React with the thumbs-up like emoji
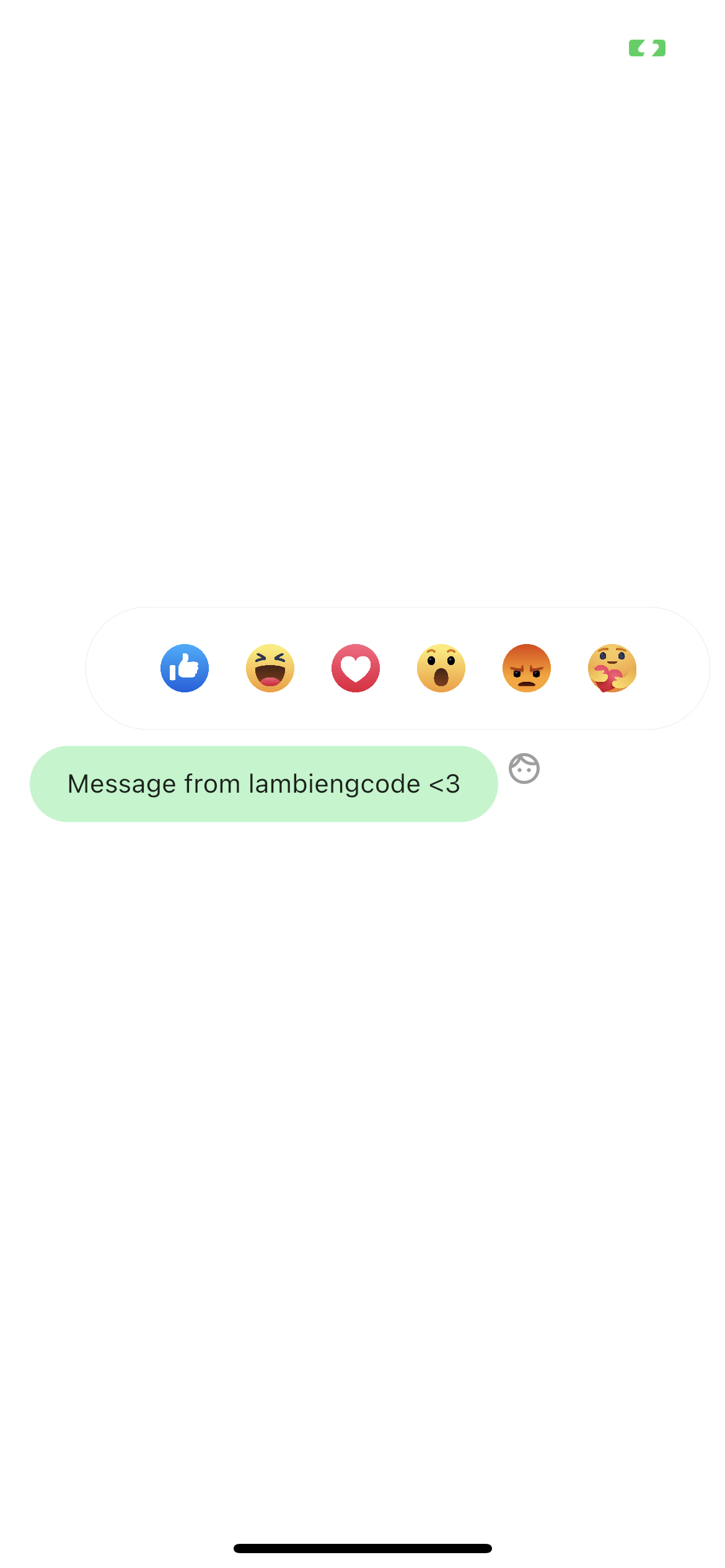The height and width of the screenshot is (1568, 725). pyautogui.click(x=185, y=668)
